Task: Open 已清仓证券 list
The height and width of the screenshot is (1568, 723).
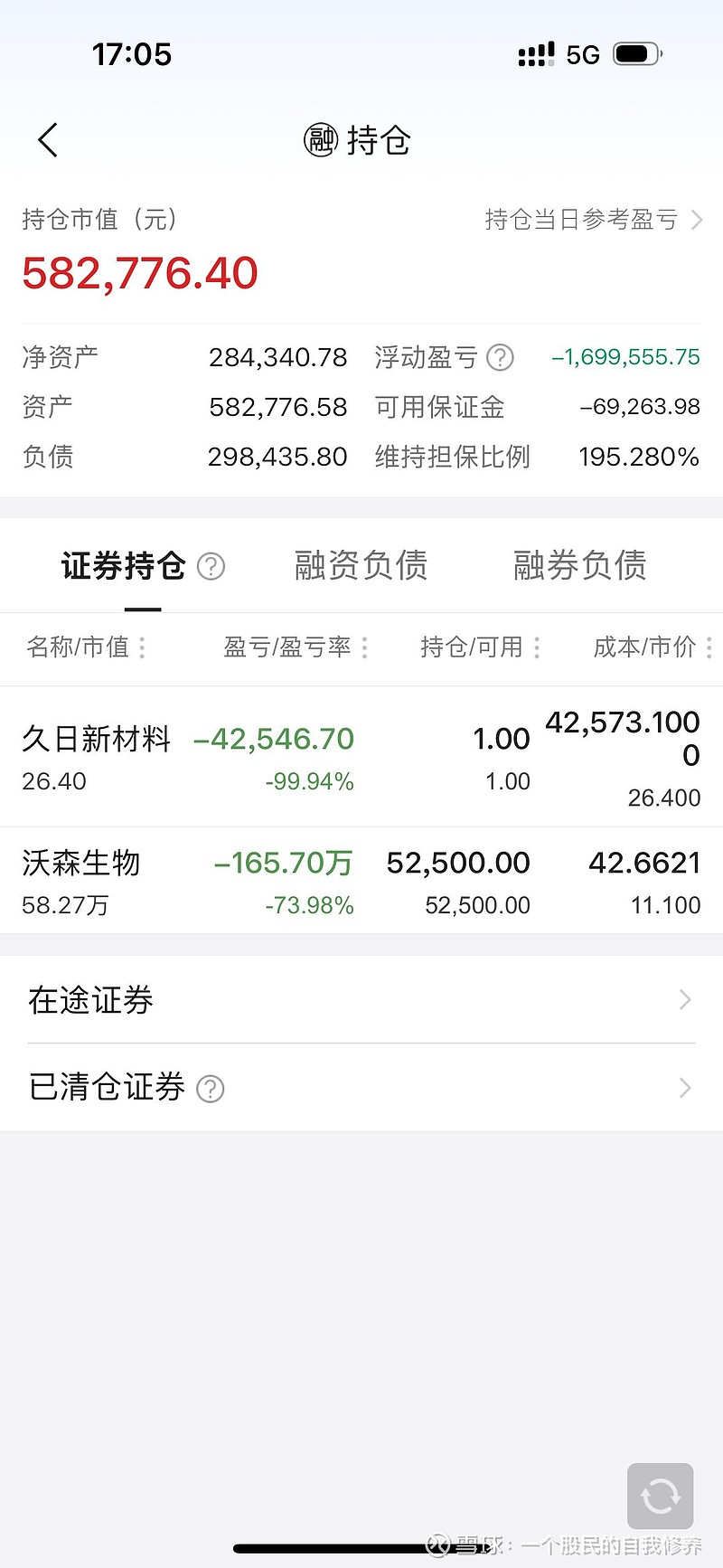Action: tap(361, 1088)
